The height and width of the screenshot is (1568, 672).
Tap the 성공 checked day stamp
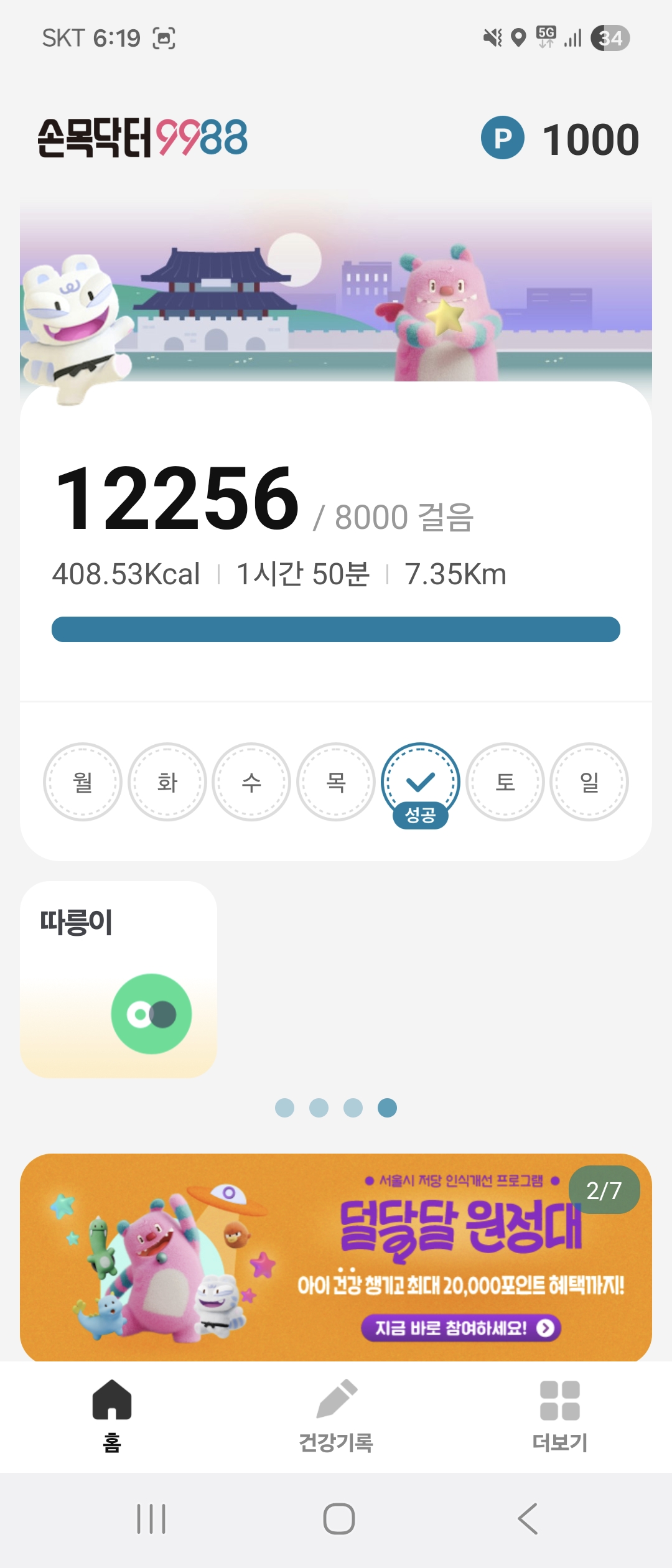pyautogui.click(x=421, y=783)
